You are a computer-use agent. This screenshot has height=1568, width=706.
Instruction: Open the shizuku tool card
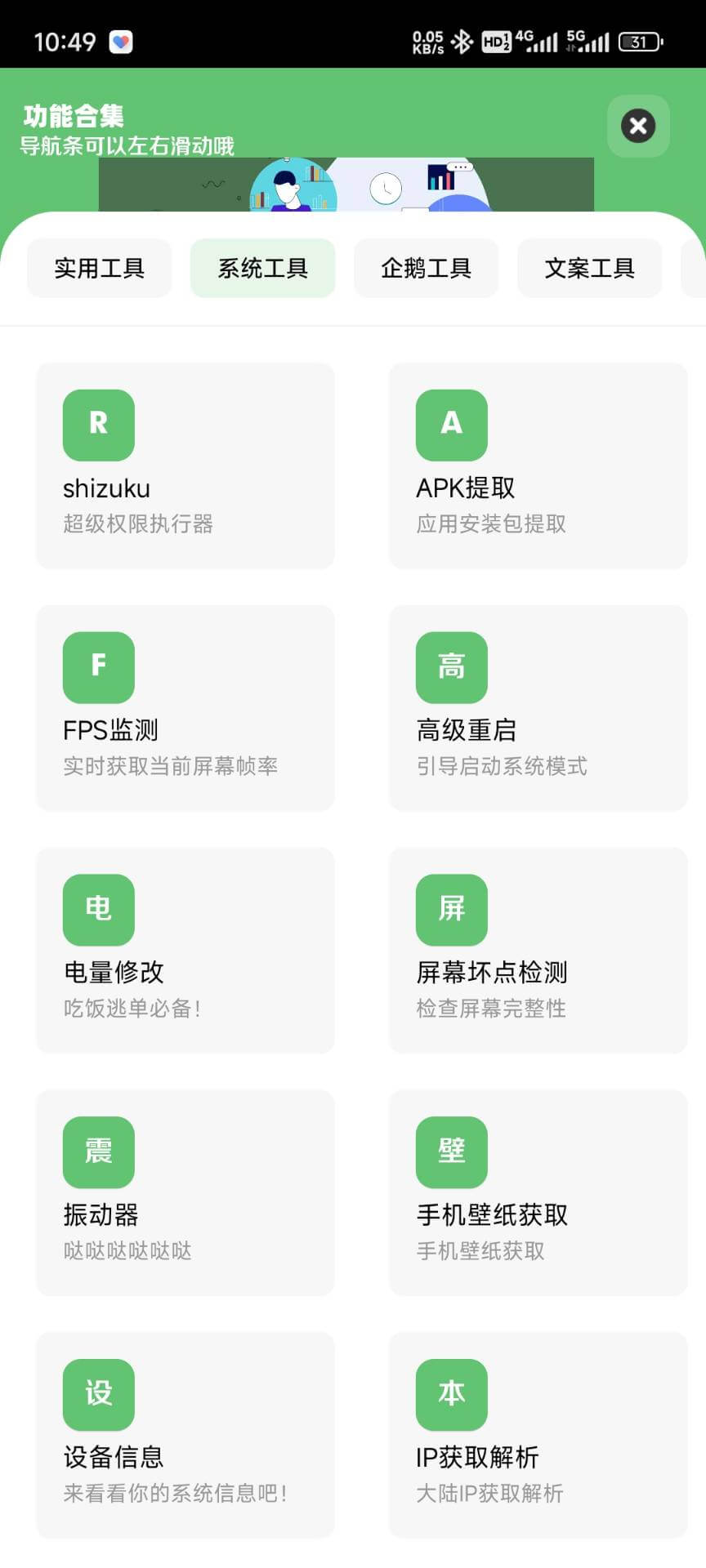click(185, 465)
